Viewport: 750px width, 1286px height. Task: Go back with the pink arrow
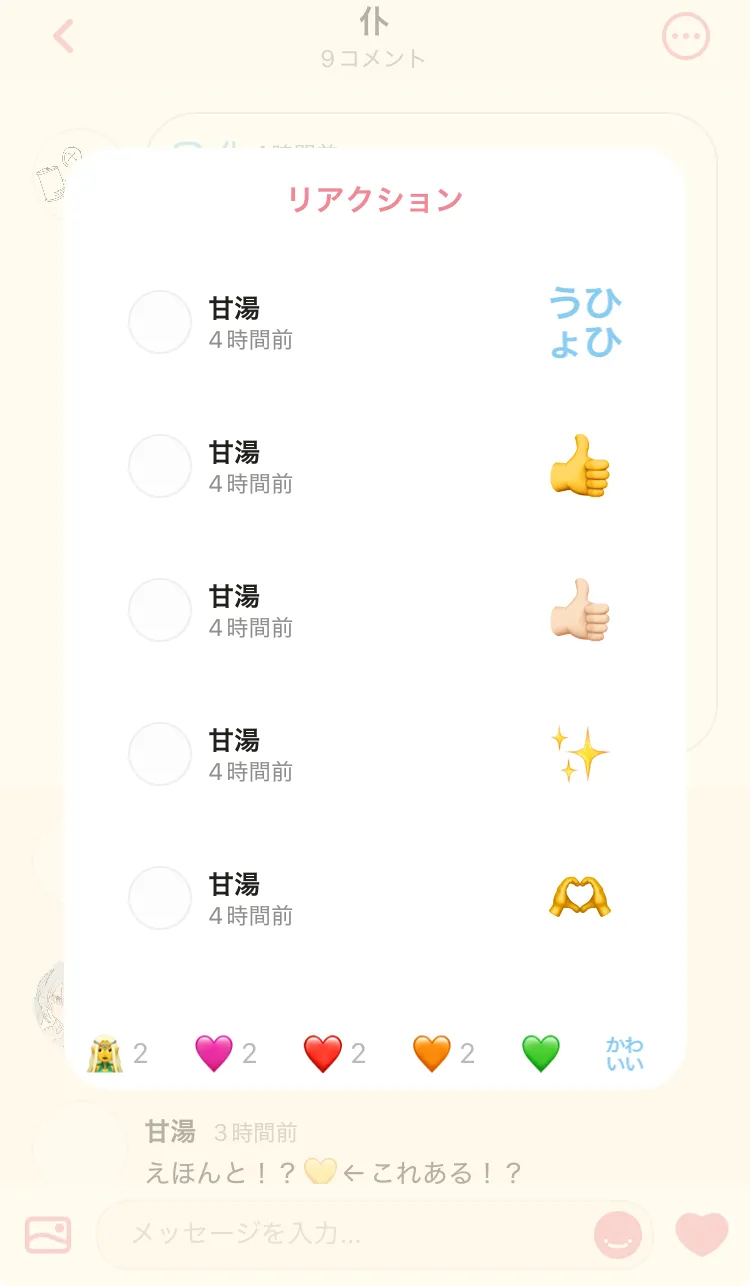(x=64, y=37)
